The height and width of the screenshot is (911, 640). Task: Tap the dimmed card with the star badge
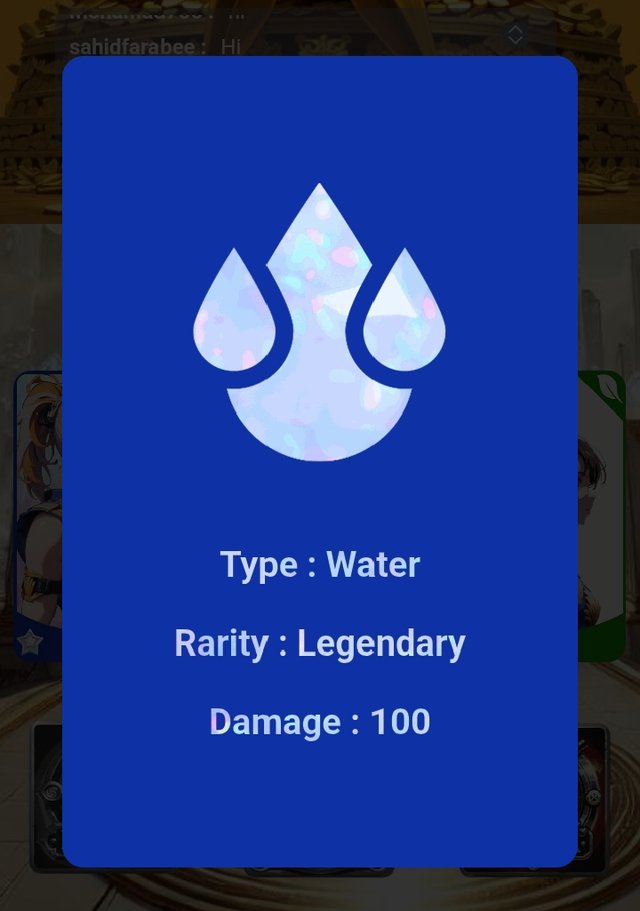coord(36,520)
